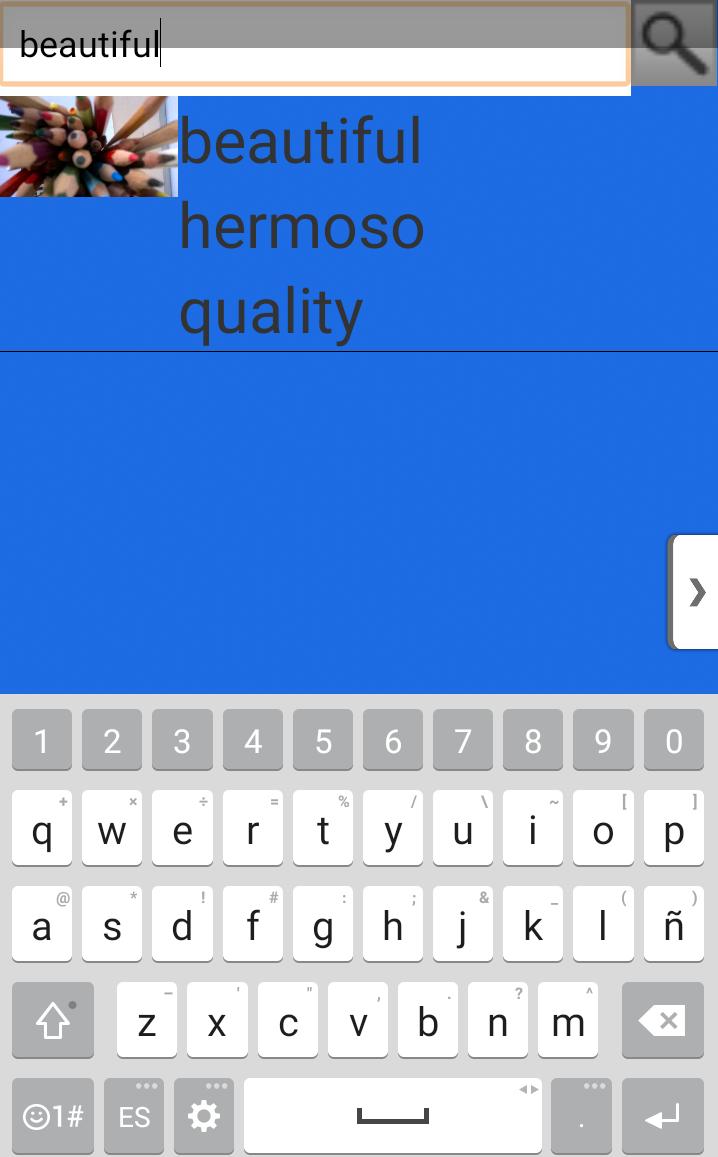Toggle the shift key on the keyboard

pos(53,1021)
